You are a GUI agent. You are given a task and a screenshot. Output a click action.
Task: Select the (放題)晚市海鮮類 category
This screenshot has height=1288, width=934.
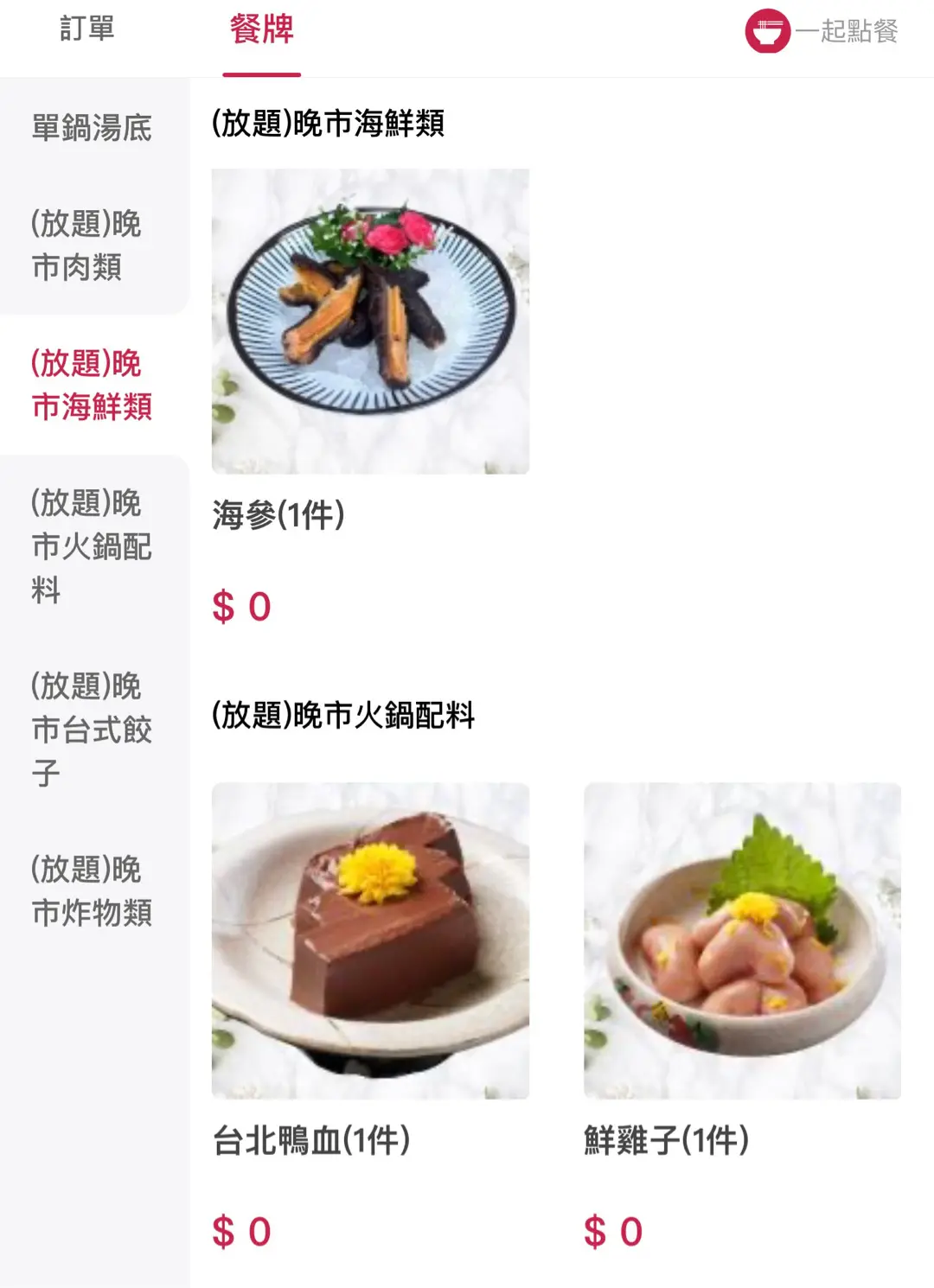coord(92,385)
